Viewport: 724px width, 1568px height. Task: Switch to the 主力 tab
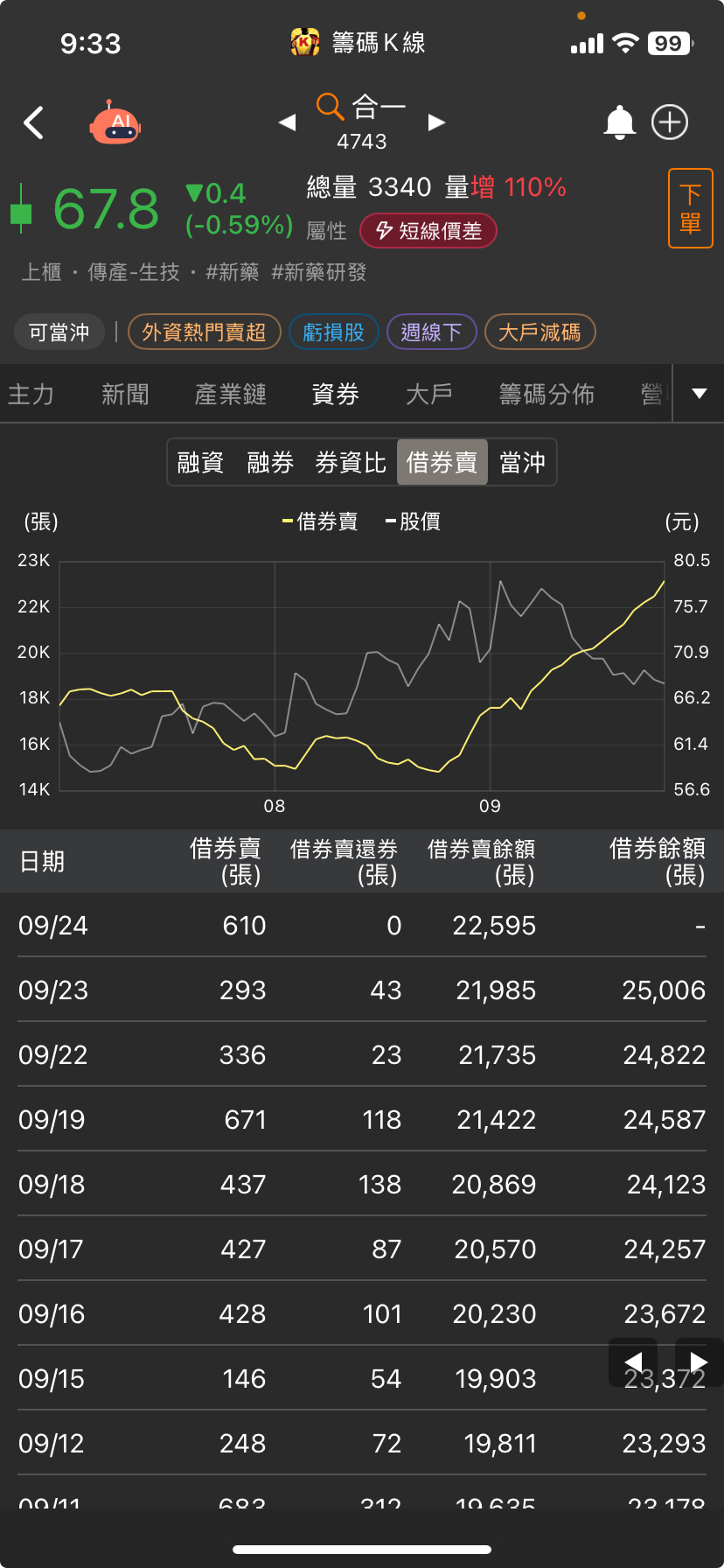tap(31, 395)
